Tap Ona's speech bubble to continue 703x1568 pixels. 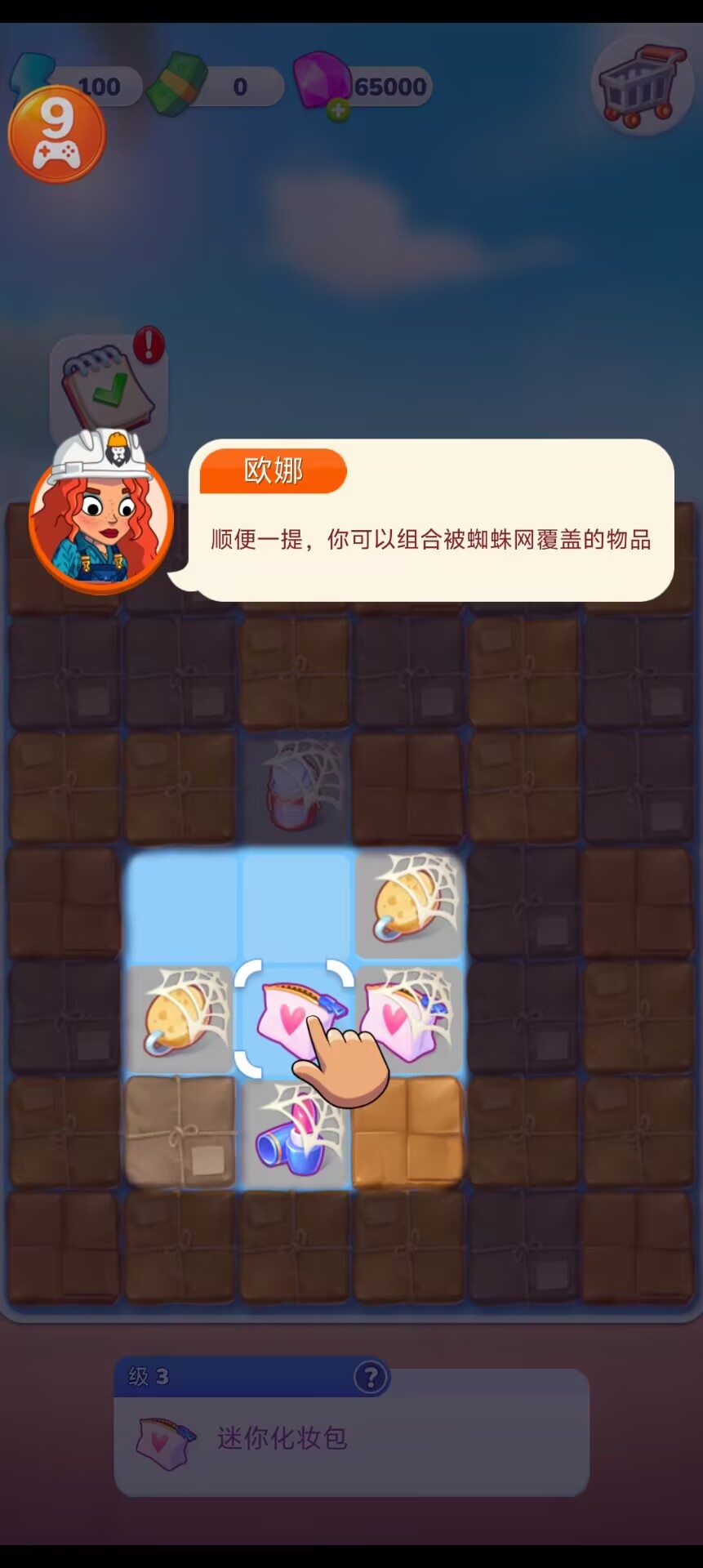pos(430,520)
